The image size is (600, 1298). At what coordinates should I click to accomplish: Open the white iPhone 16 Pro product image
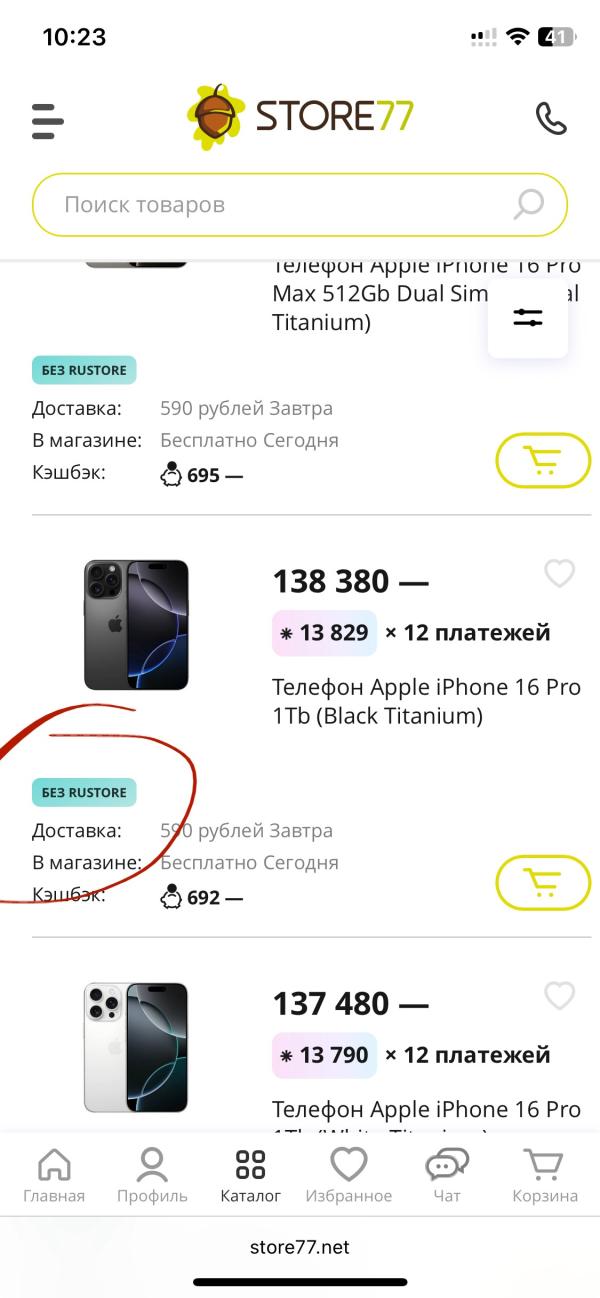click(x=136, y=1047)
